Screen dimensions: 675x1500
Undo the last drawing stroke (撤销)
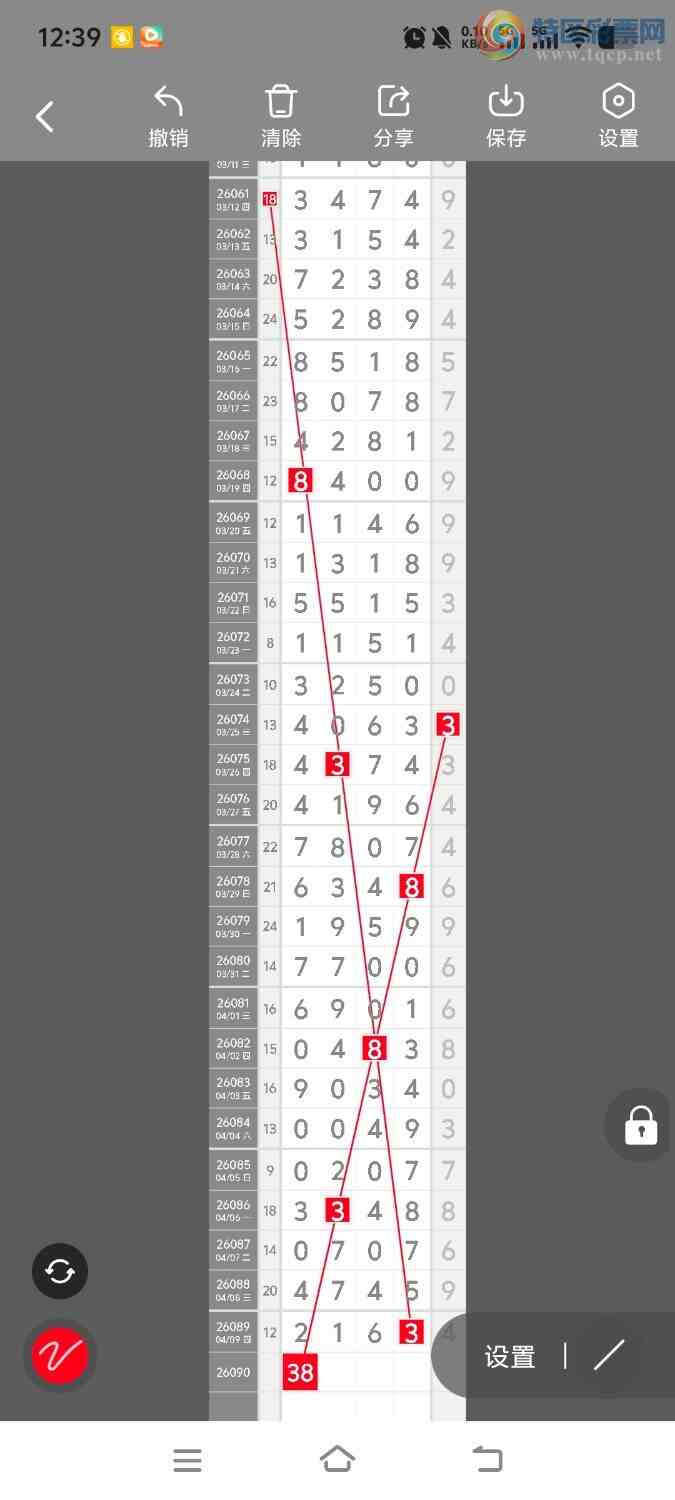[x=168, y=117]
